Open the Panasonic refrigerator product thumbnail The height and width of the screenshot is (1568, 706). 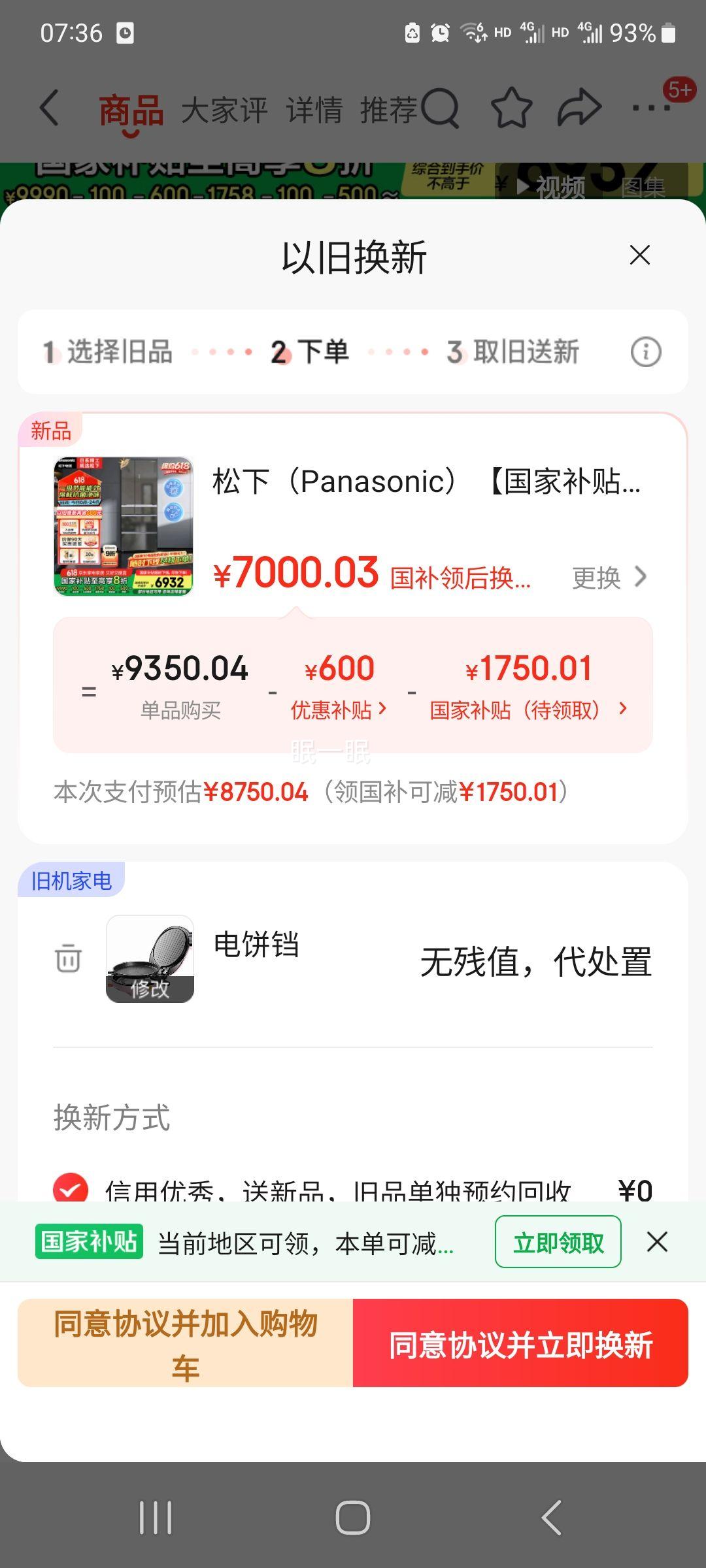pyautogui.click(x=124, y=527)
